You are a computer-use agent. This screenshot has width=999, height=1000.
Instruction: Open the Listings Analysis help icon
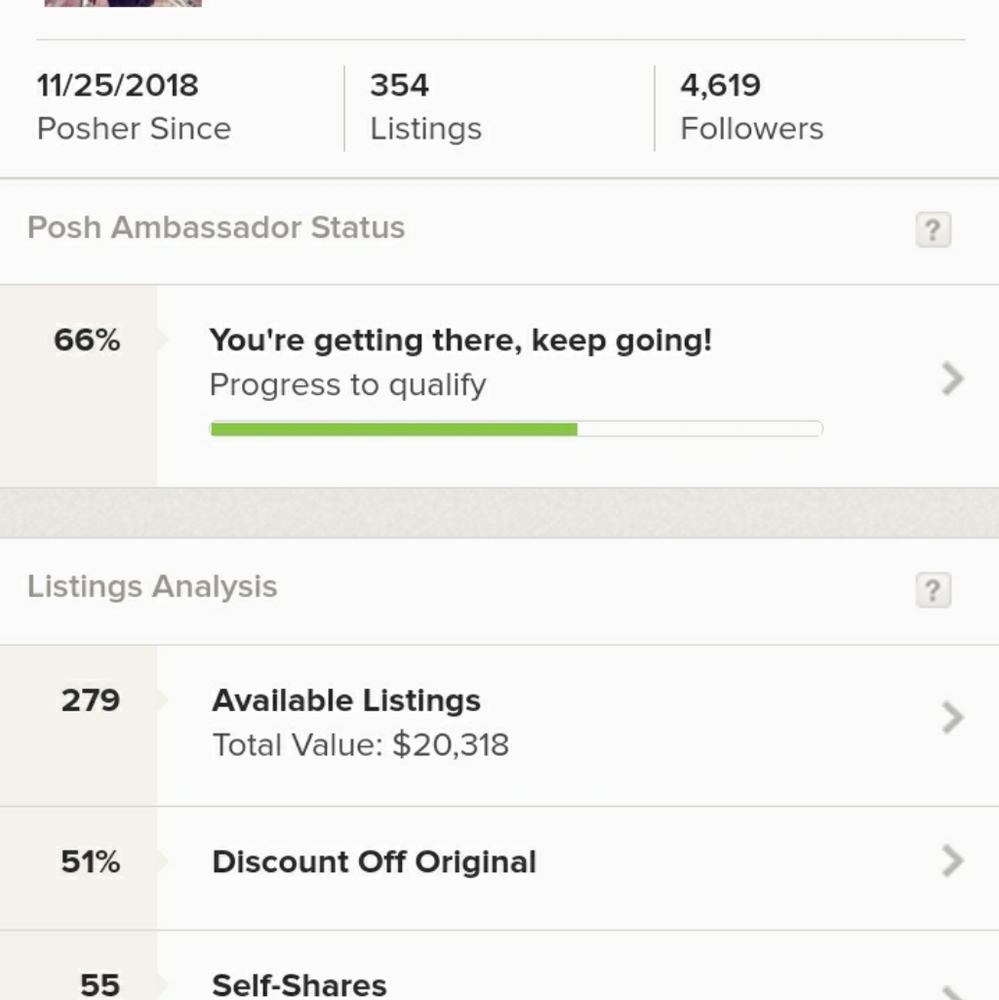tap(933, 591)
